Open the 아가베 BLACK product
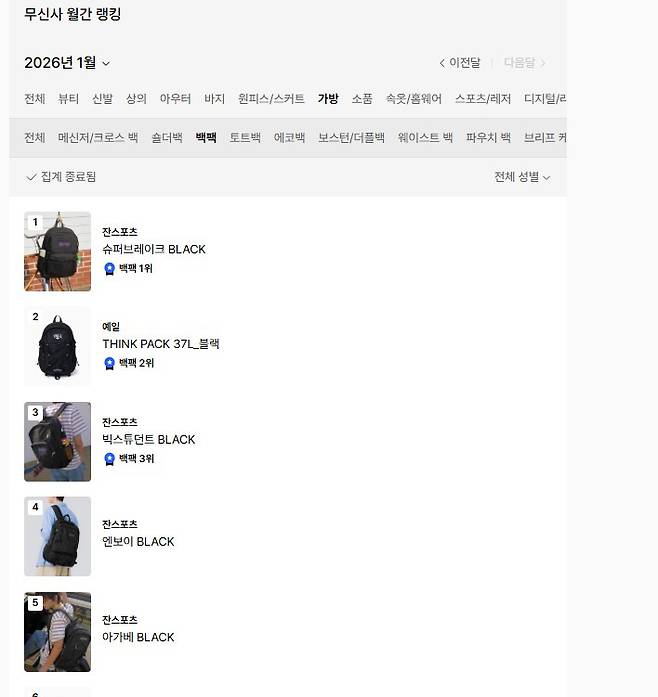The width and height of the screenshot is (658, 697). click(138, 637)
